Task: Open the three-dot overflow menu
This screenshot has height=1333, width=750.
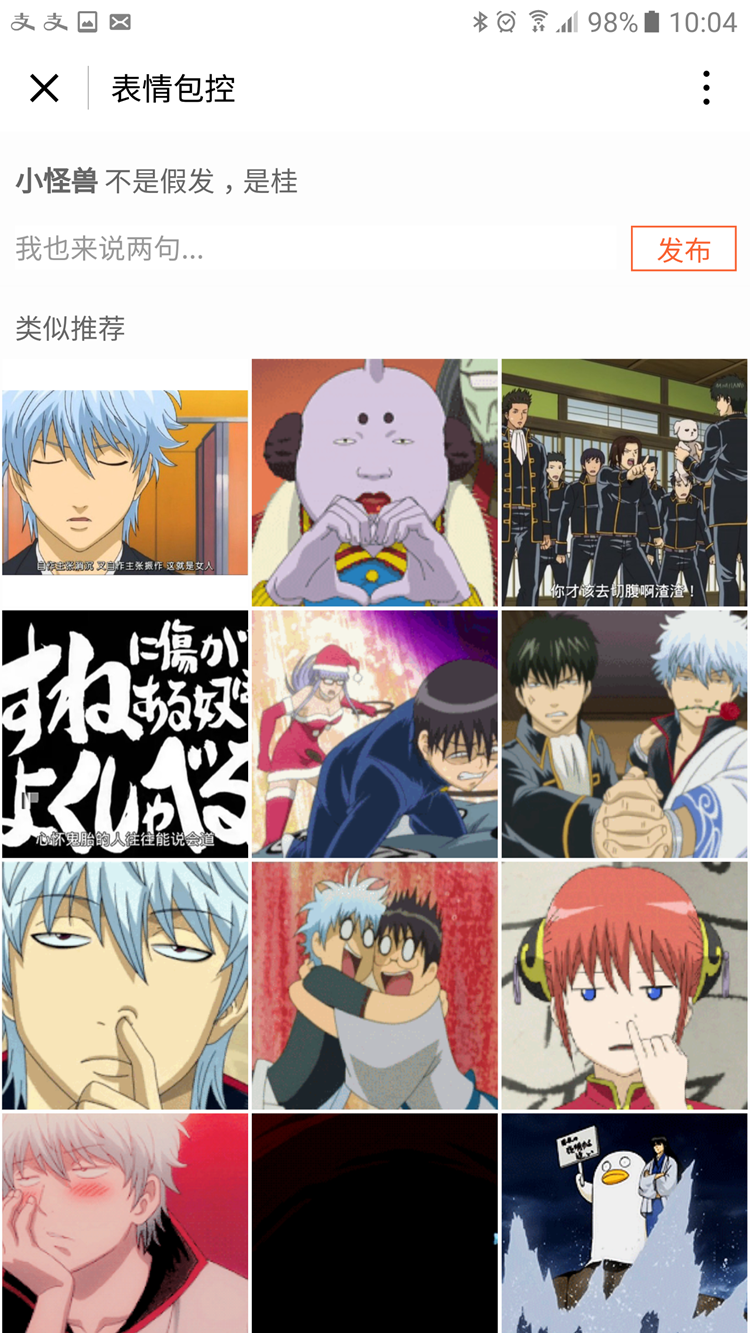Action: [706, 89]
